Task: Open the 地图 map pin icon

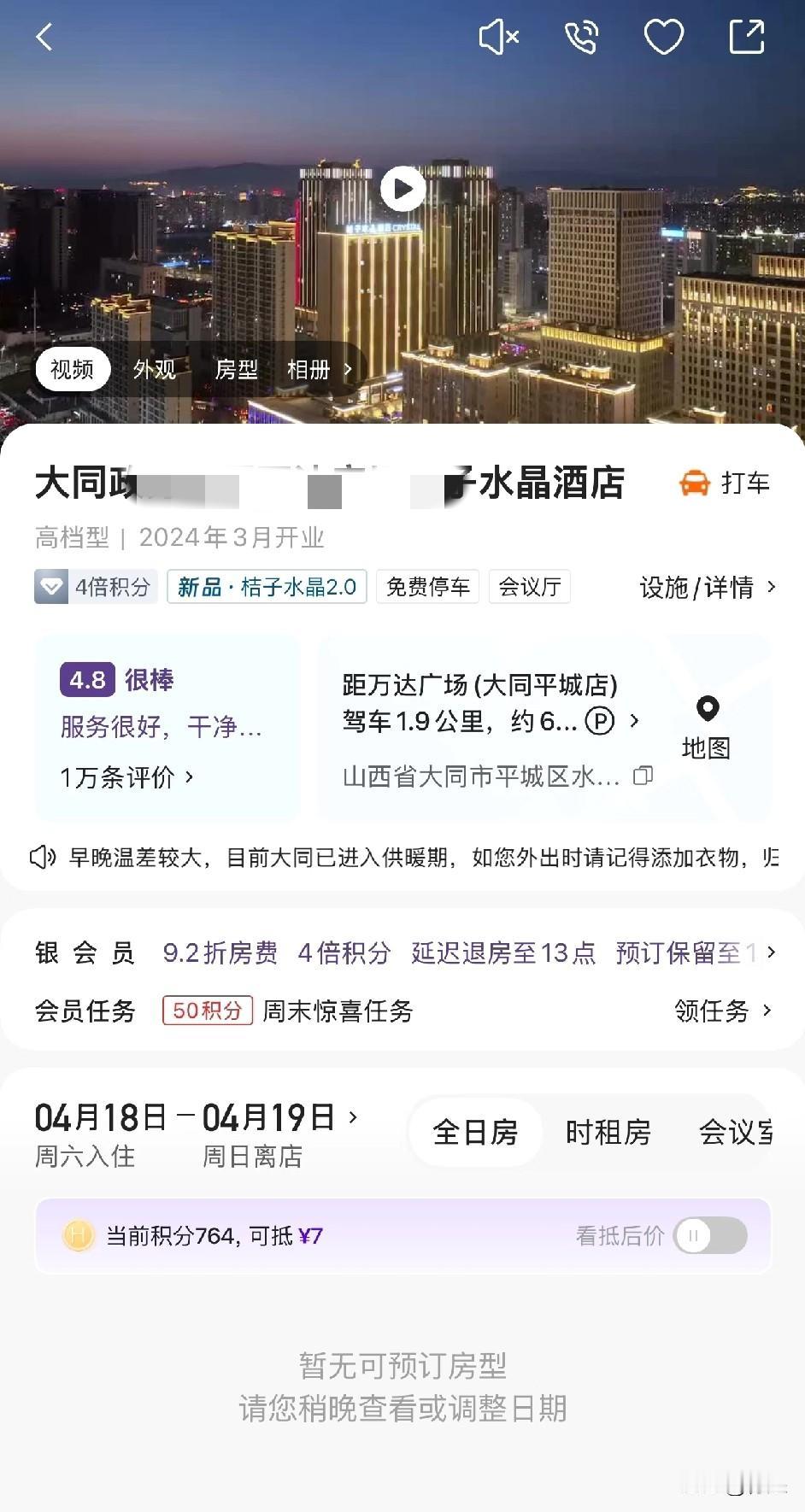Action: [x=706, y=710]
